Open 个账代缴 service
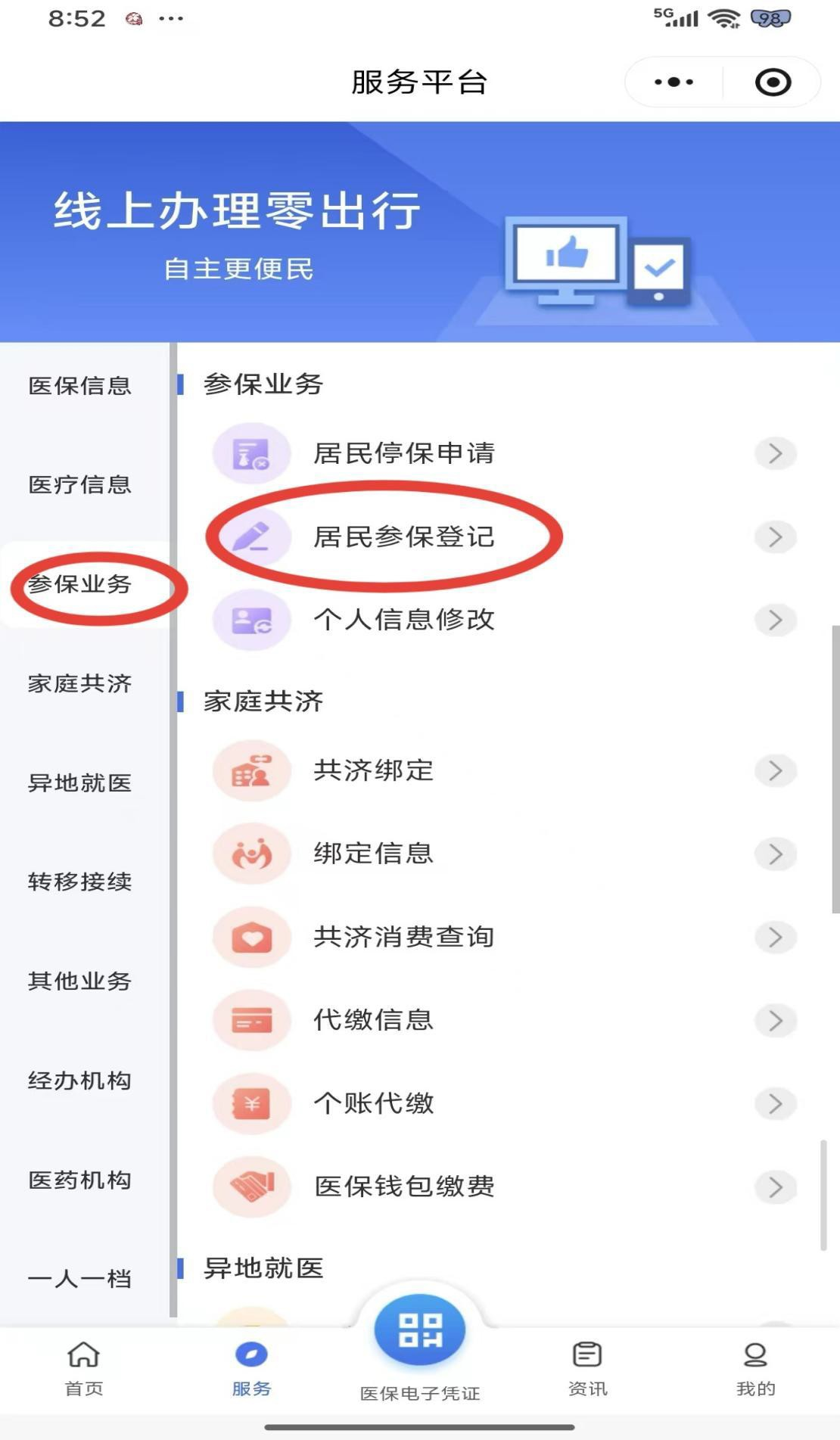The width and height of the screenshot is (840, 1440). tap(374, 1104)
